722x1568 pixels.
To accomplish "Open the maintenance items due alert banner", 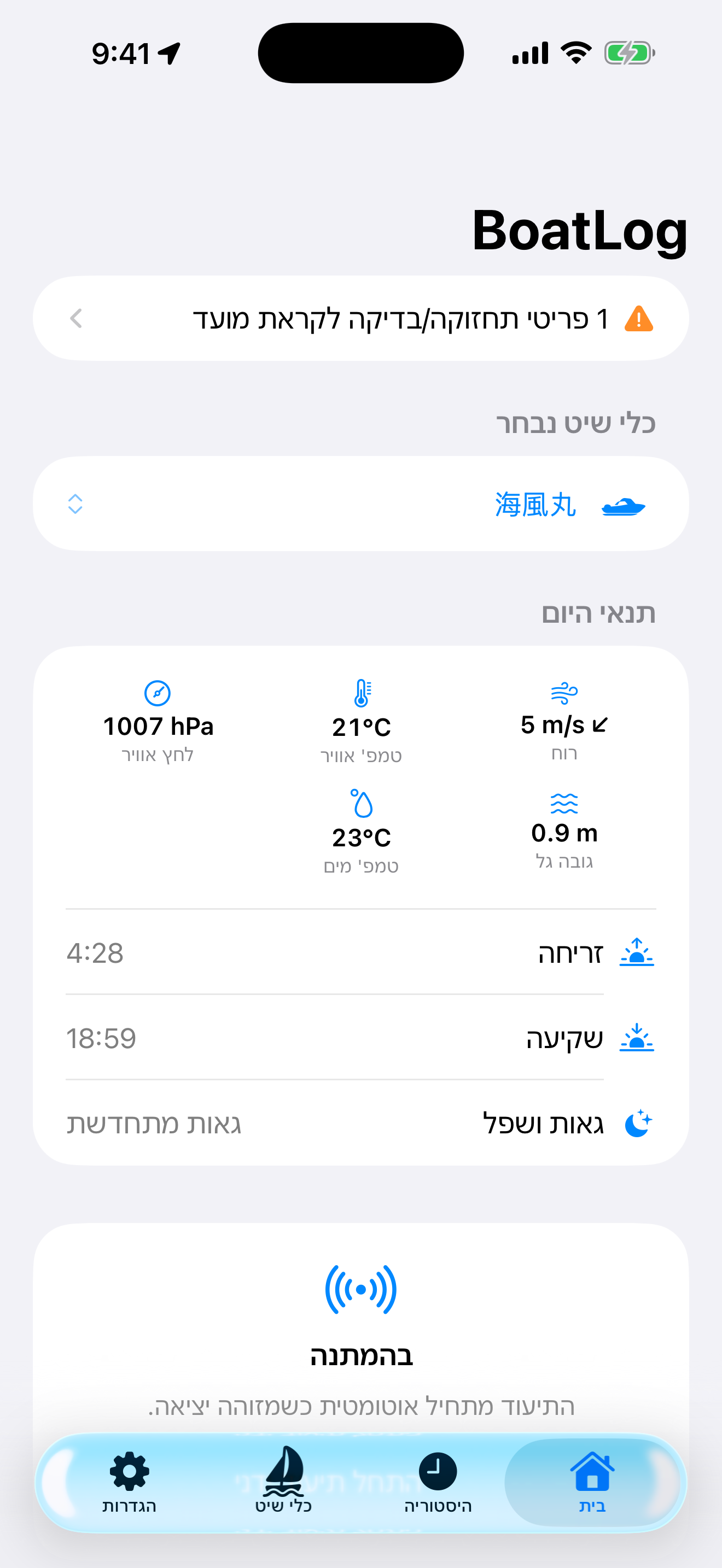I will pos(361,318).
